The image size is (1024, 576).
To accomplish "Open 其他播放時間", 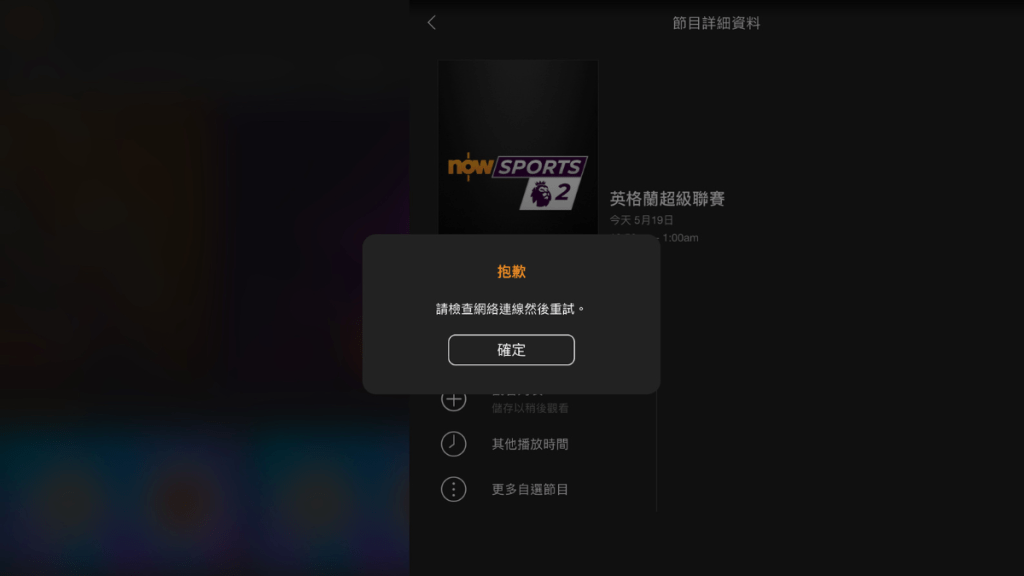I will [529, 444].
